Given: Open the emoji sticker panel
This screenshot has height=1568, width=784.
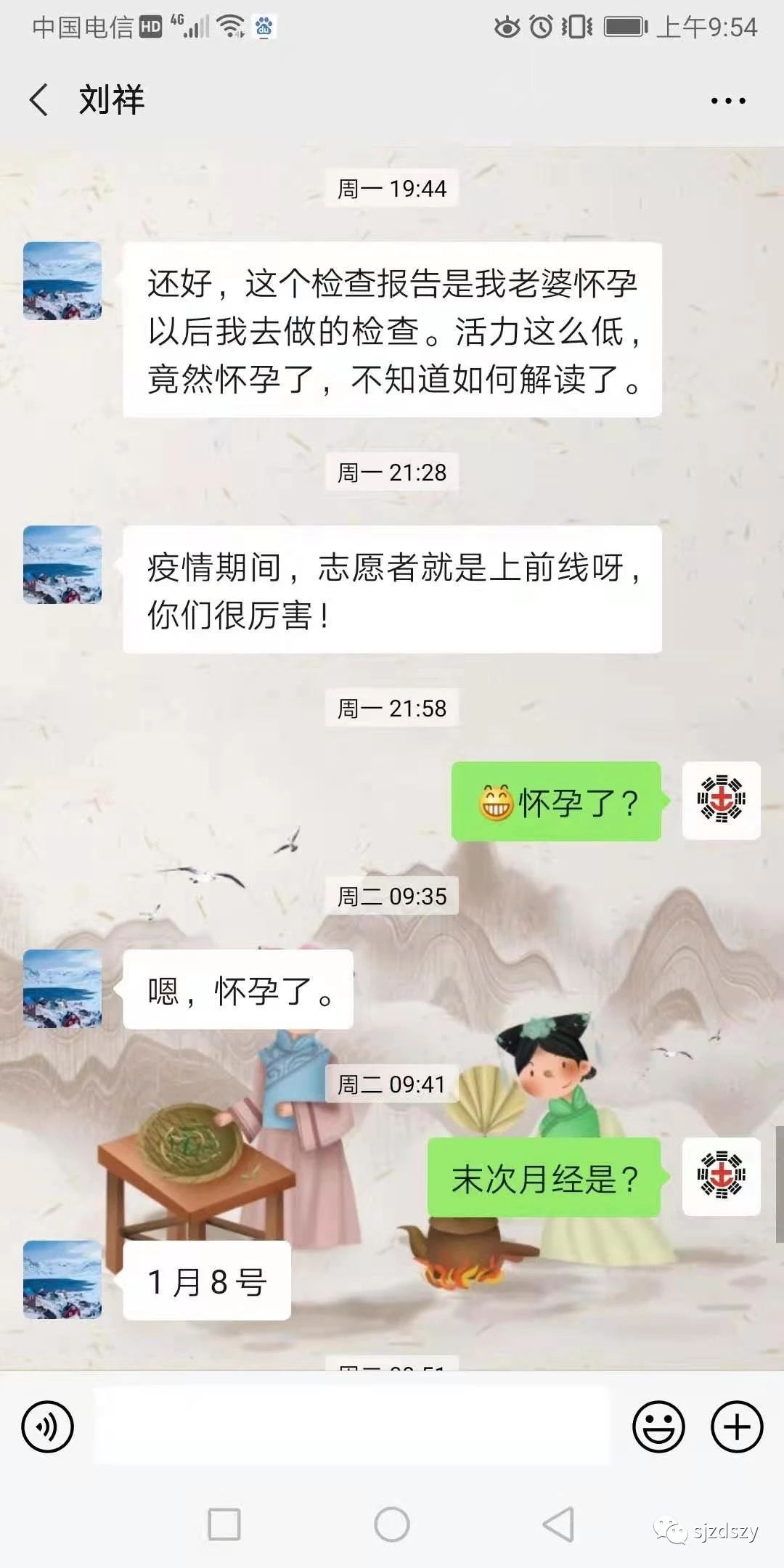Looking at the screenshot, I should pos(658,1426).
